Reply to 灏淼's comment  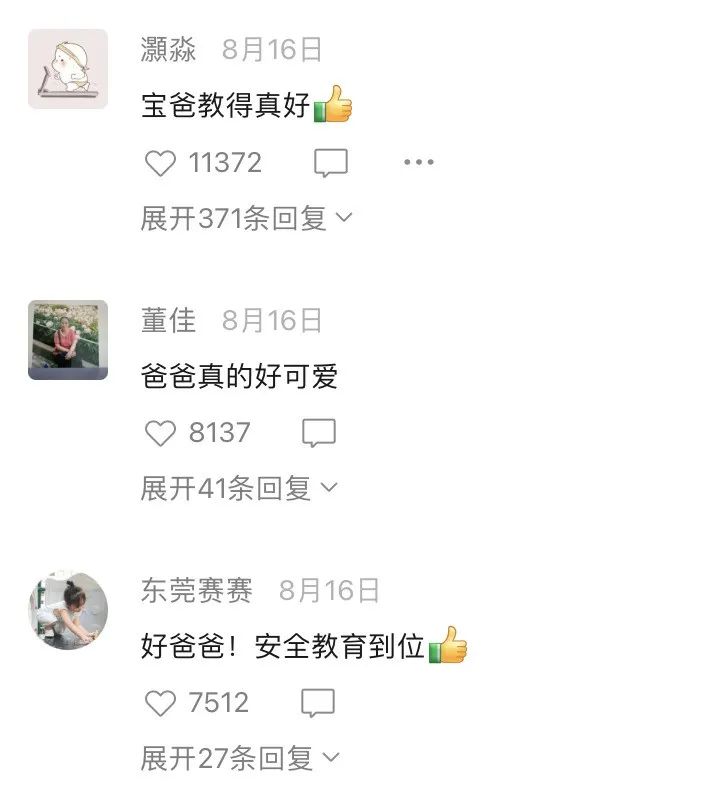pyautogui.click(x=331, y=163)
